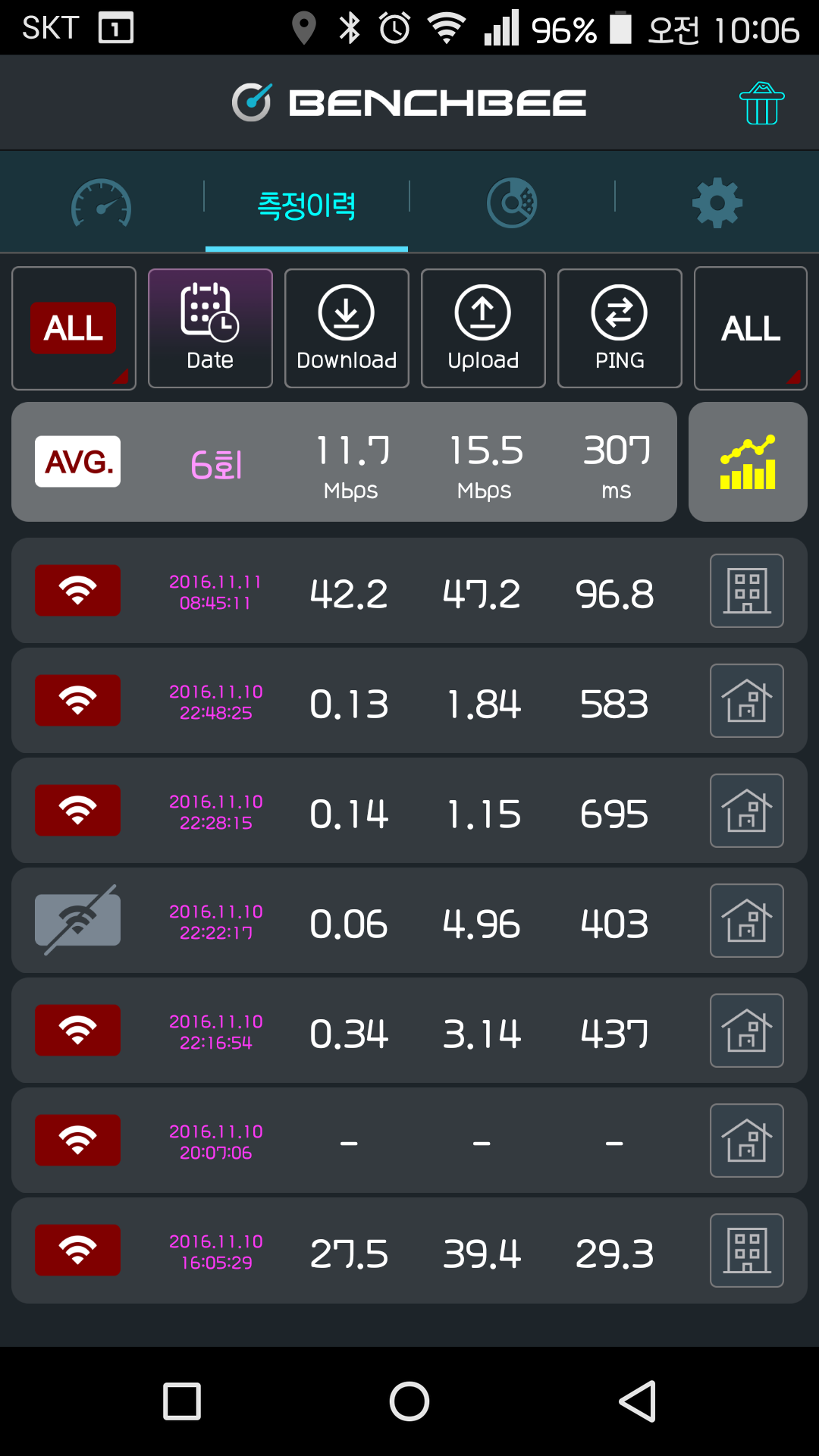This screenshot has width=819, height=1456.
Task: Open the settings gear tab
Action: pyautogui.click(x=717, y=202)
